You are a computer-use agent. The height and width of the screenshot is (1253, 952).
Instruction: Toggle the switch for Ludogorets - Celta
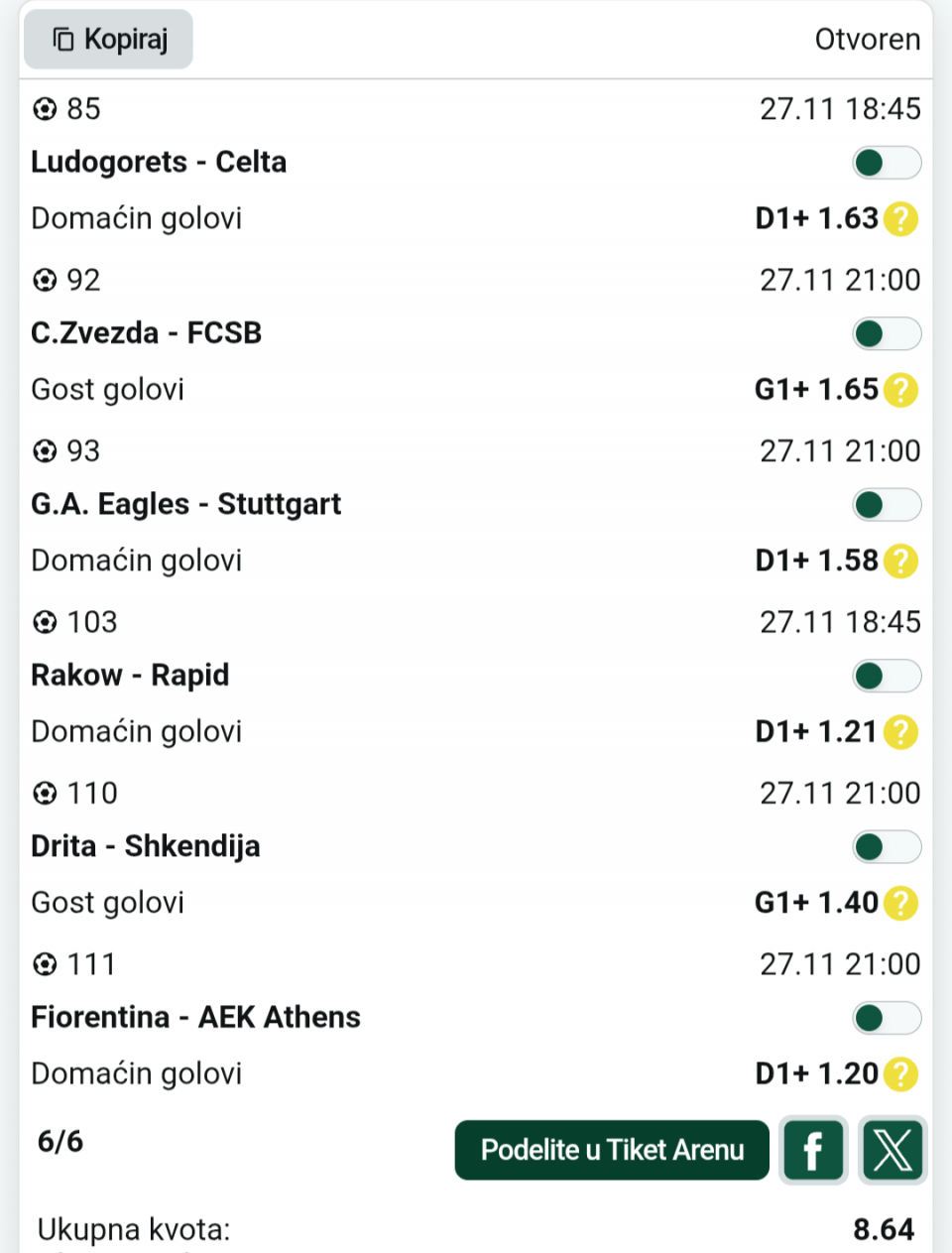tap(887, 163)
